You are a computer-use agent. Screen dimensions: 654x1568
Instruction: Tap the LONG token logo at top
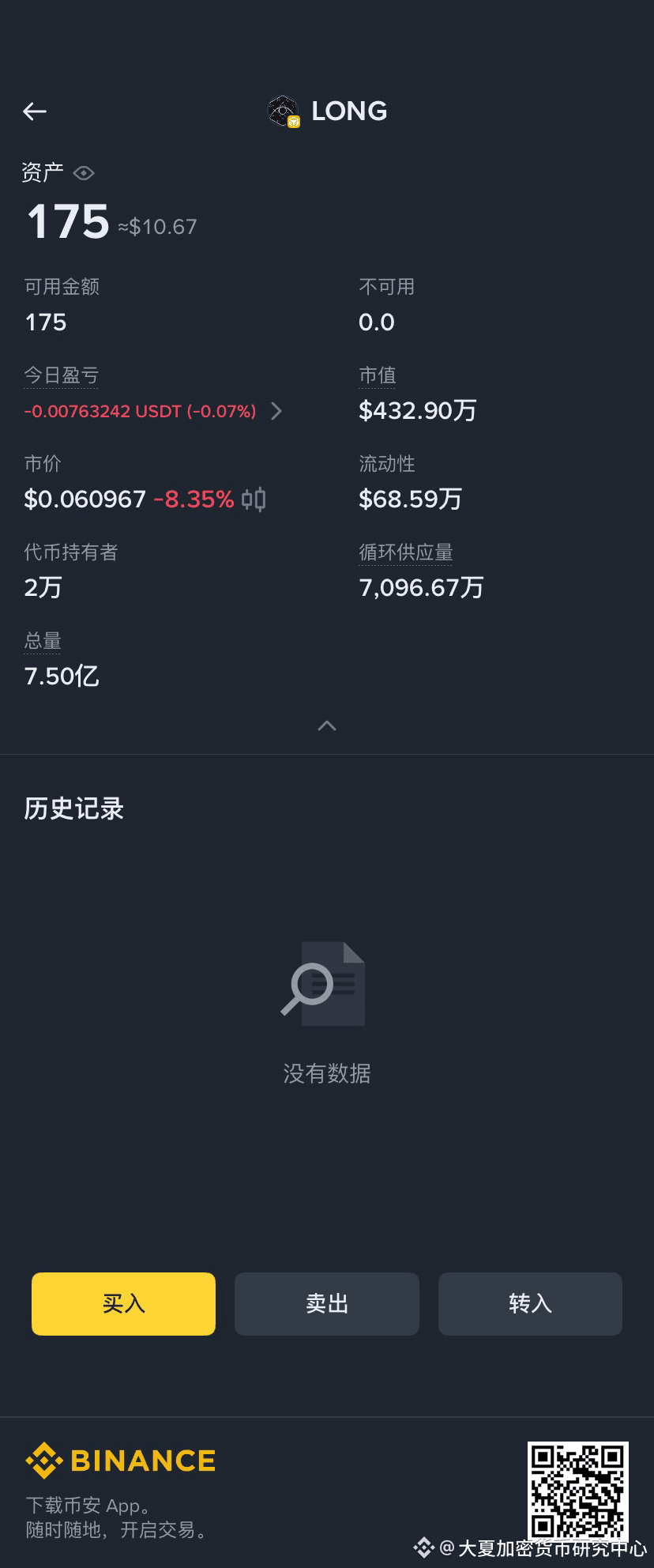(x=281, y=111)
